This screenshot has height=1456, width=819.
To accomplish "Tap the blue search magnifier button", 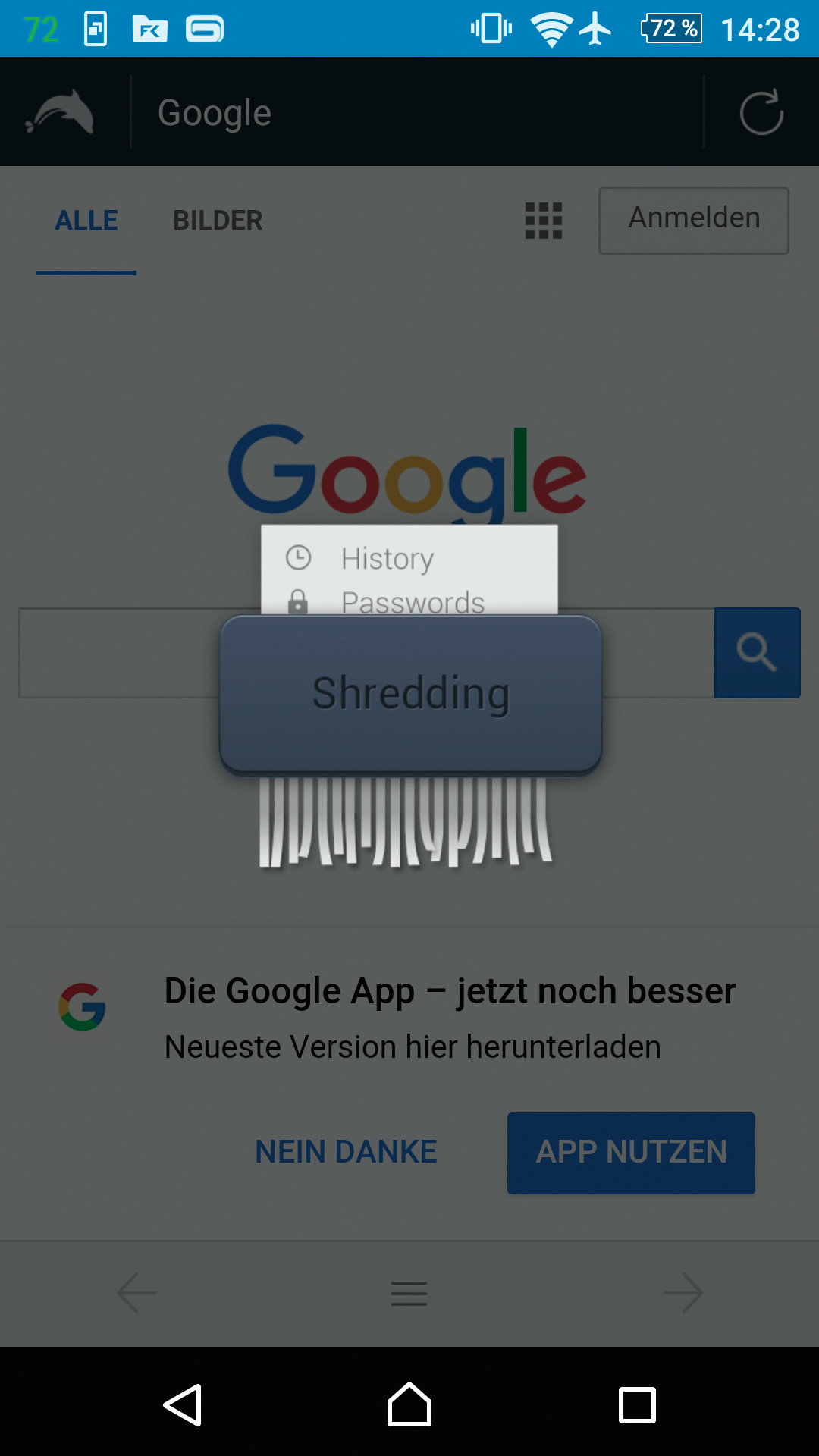I will (x=757, y=653).
